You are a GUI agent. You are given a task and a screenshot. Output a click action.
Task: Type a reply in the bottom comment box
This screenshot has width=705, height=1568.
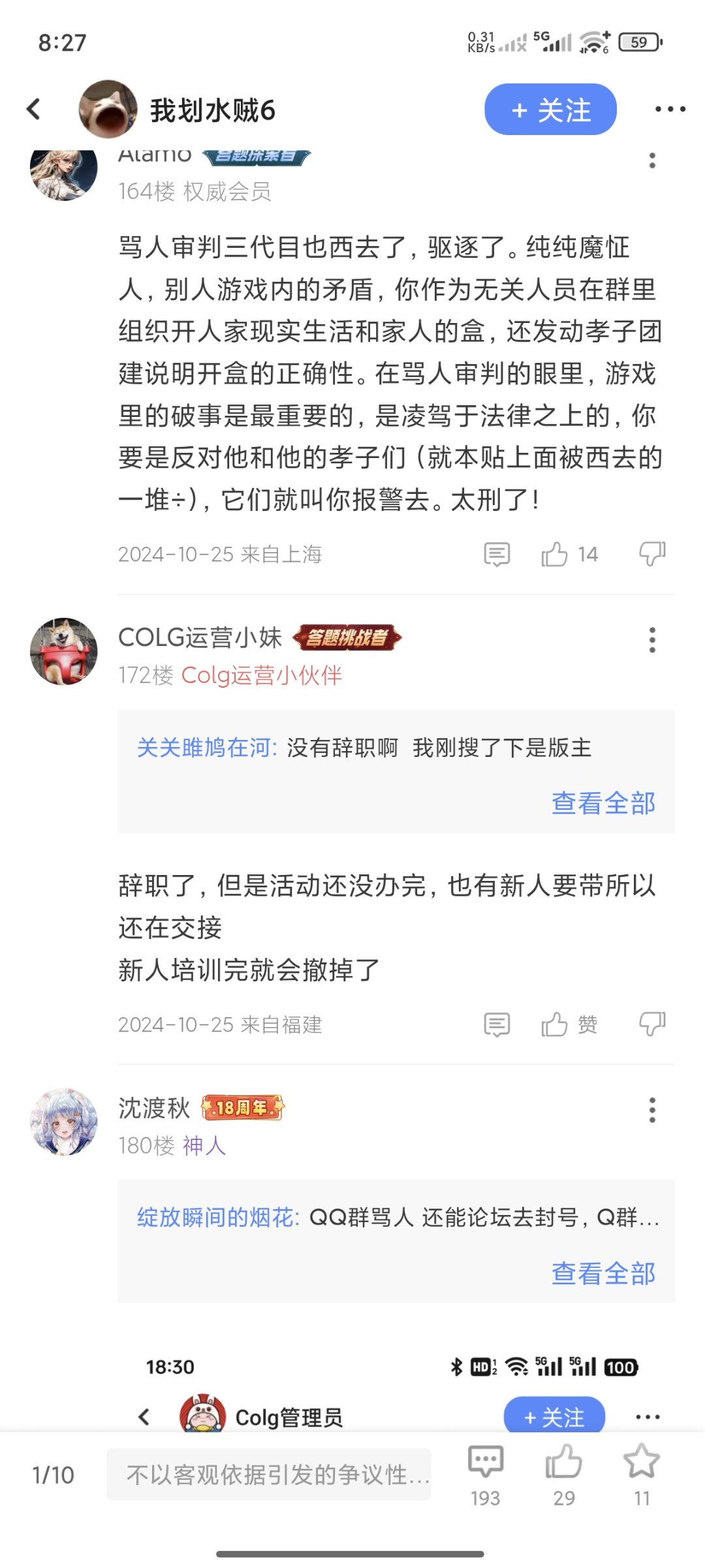[x=269, y=1474]
